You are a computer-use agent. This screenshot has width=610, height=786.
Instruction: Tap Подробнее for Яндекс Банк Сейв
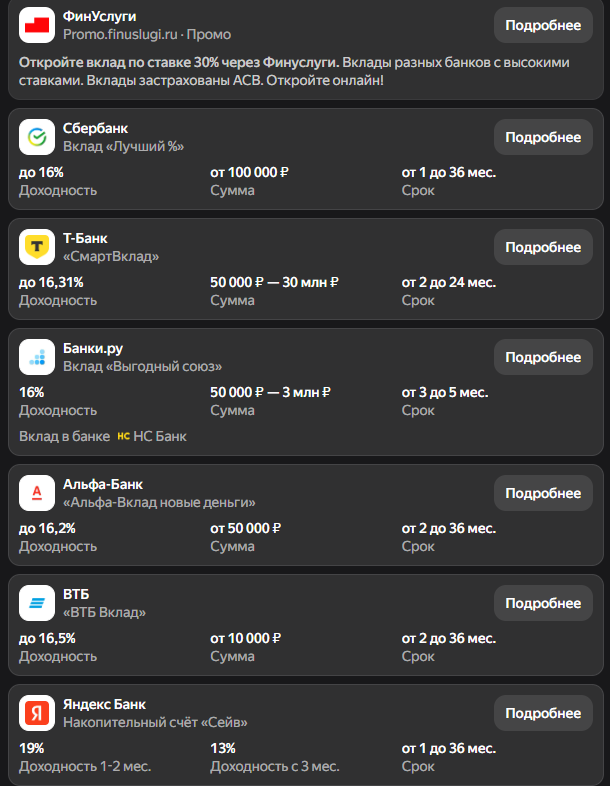pos(543,713)
